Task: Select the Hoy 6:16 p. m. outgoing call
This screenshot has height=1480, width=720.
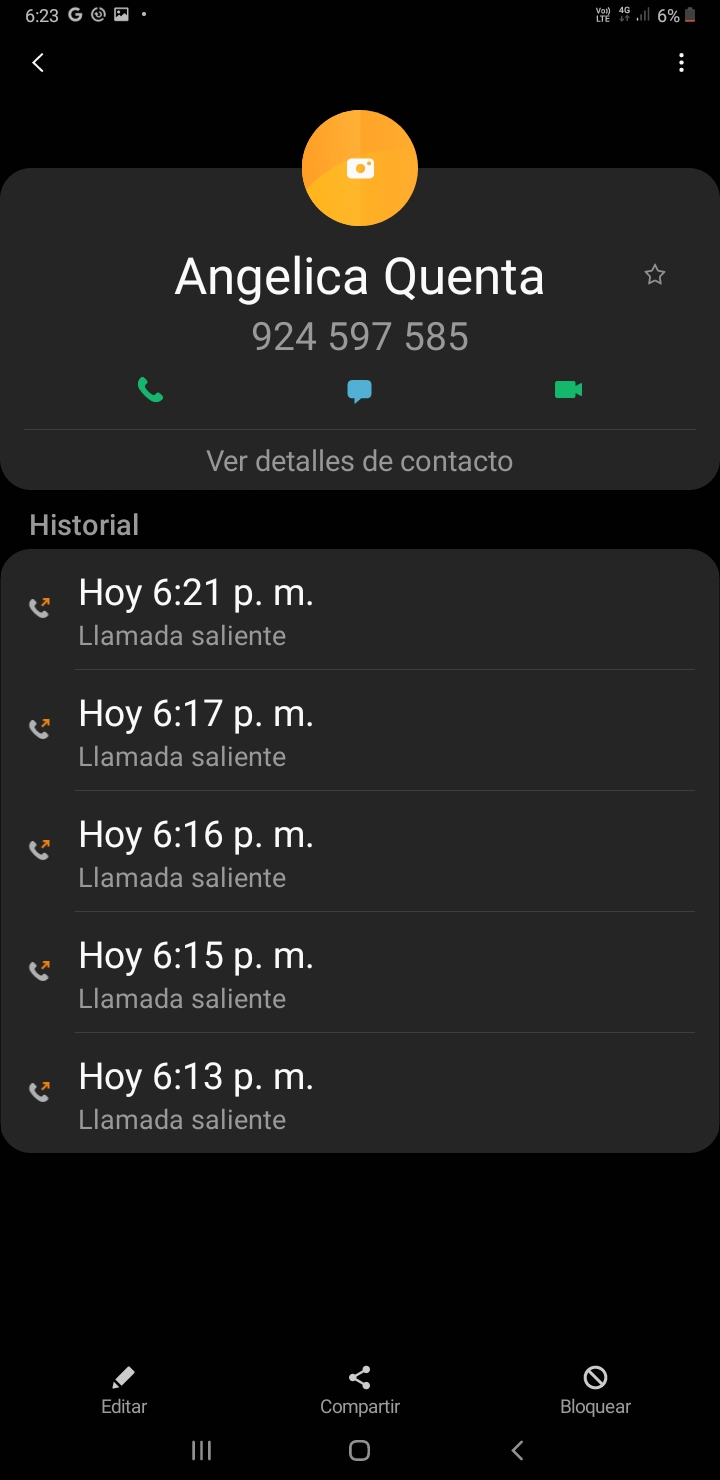Action: click(x=360, y=851)
